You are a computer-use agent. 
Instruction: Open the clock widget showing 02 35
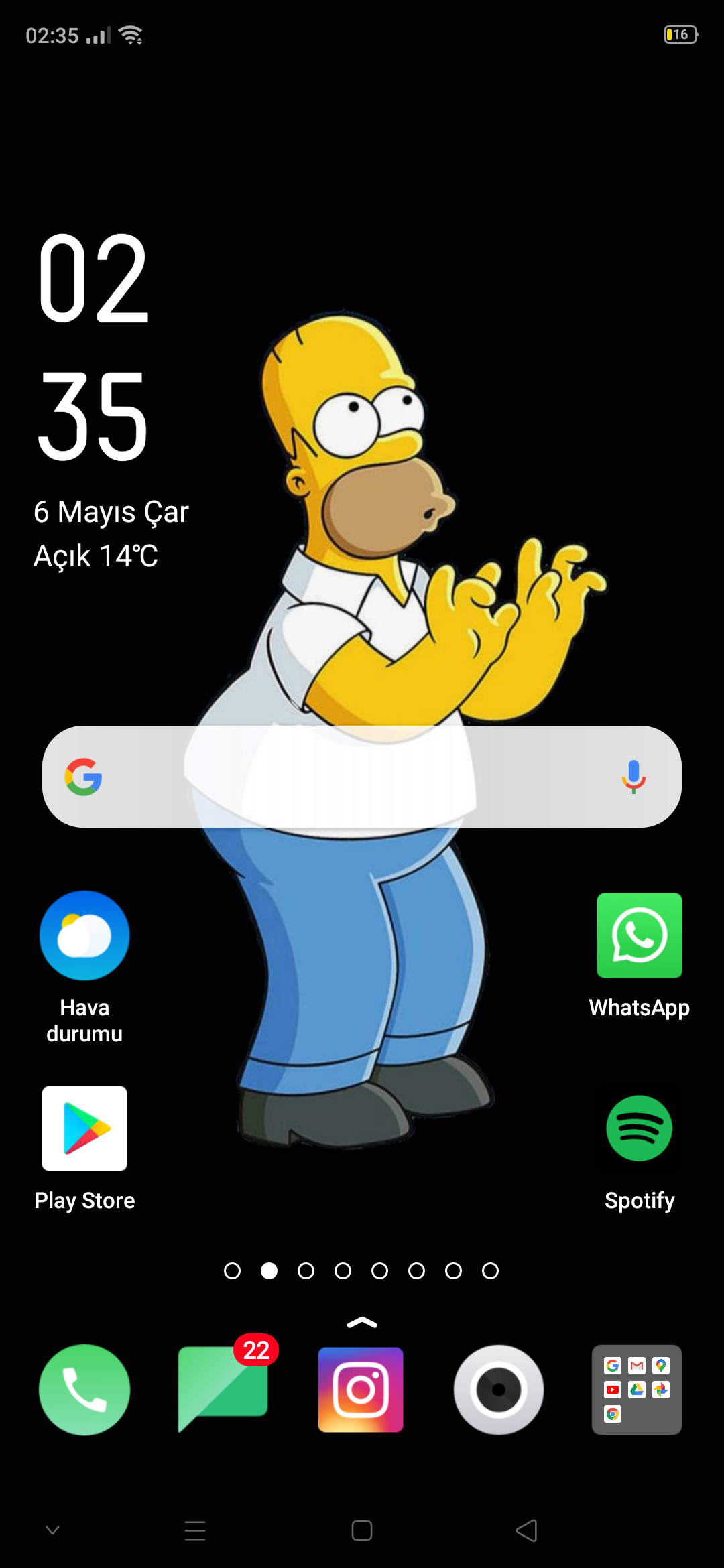(93, 346)
